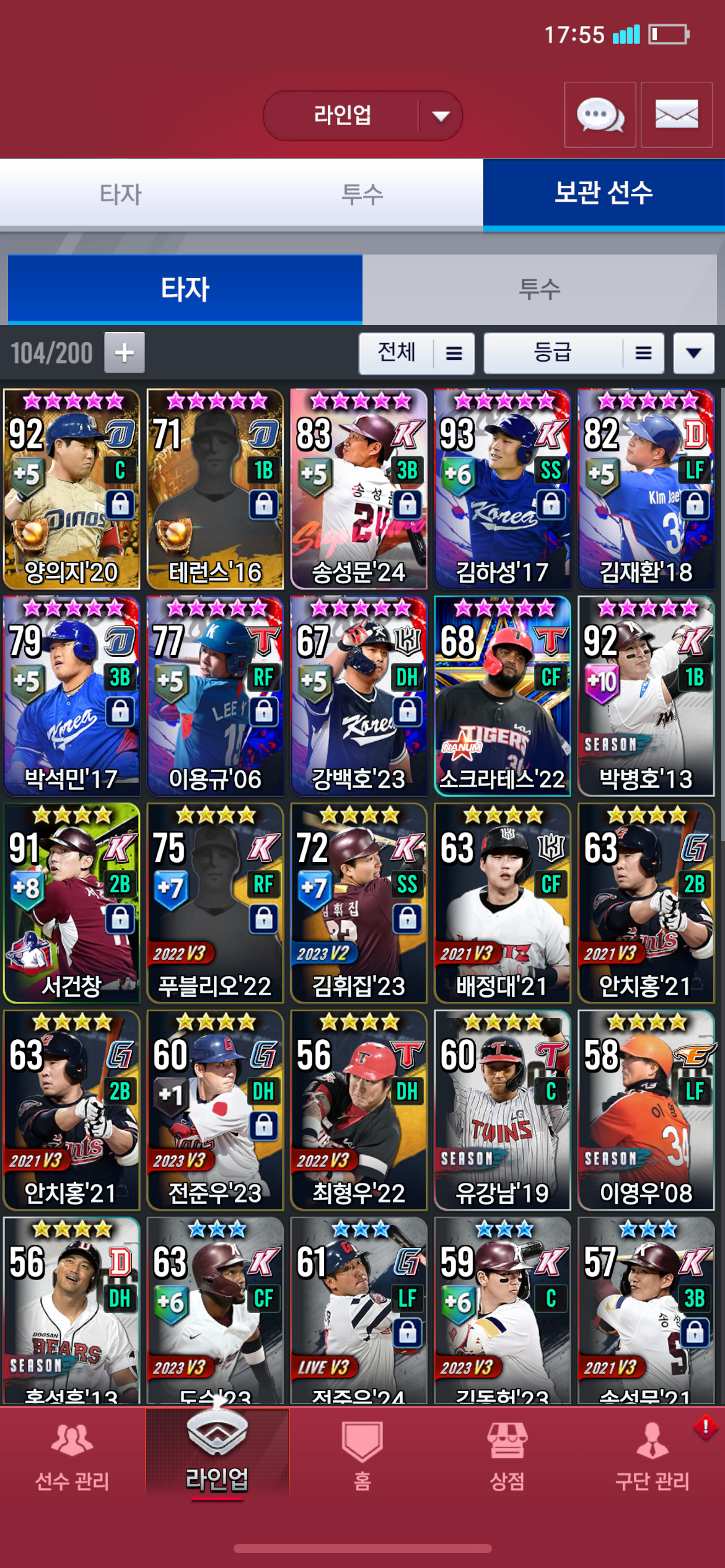Tap the plus button to expand storage
The height and width of the screenshot is (1568, 725).
[x=125, y=352]
